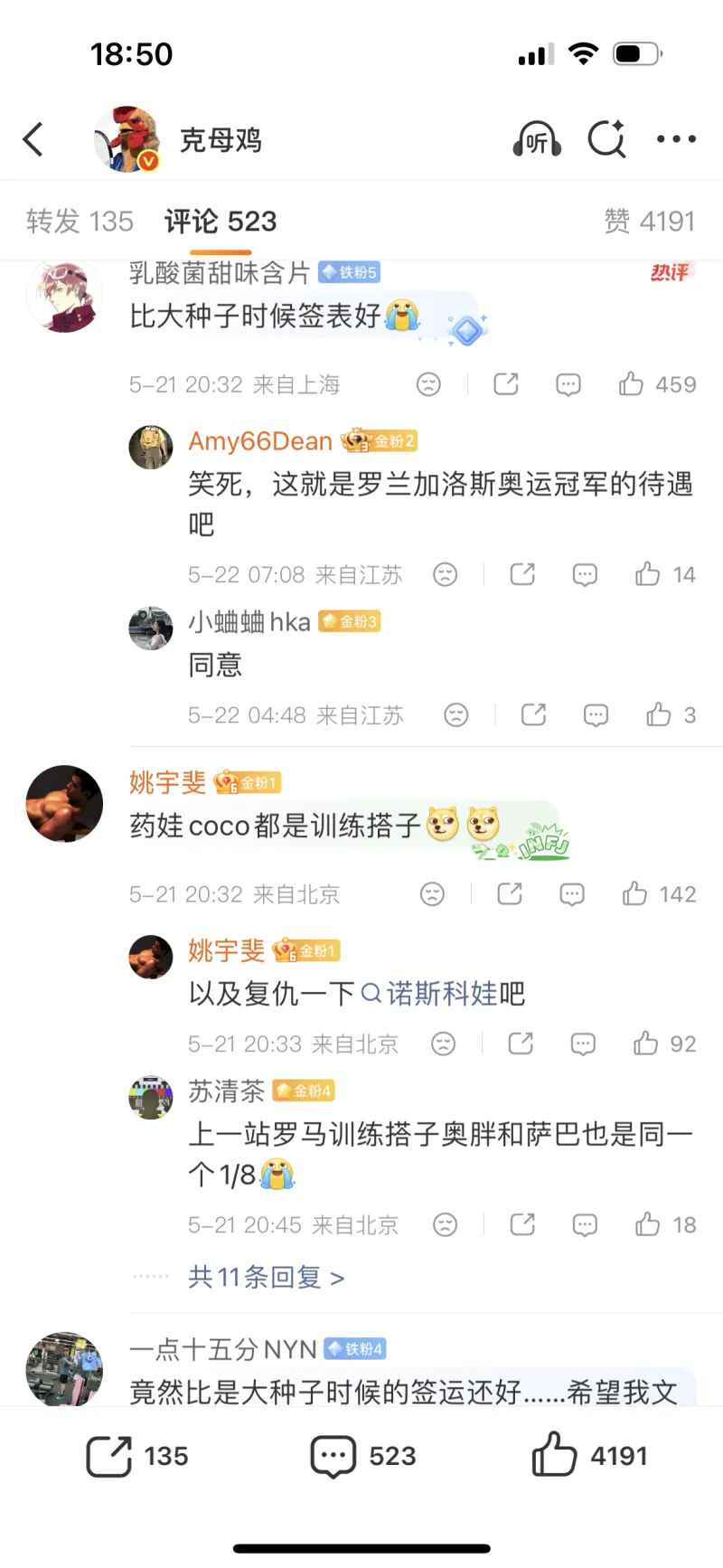Switch to the 转发 135 tab

coord(80,221)
